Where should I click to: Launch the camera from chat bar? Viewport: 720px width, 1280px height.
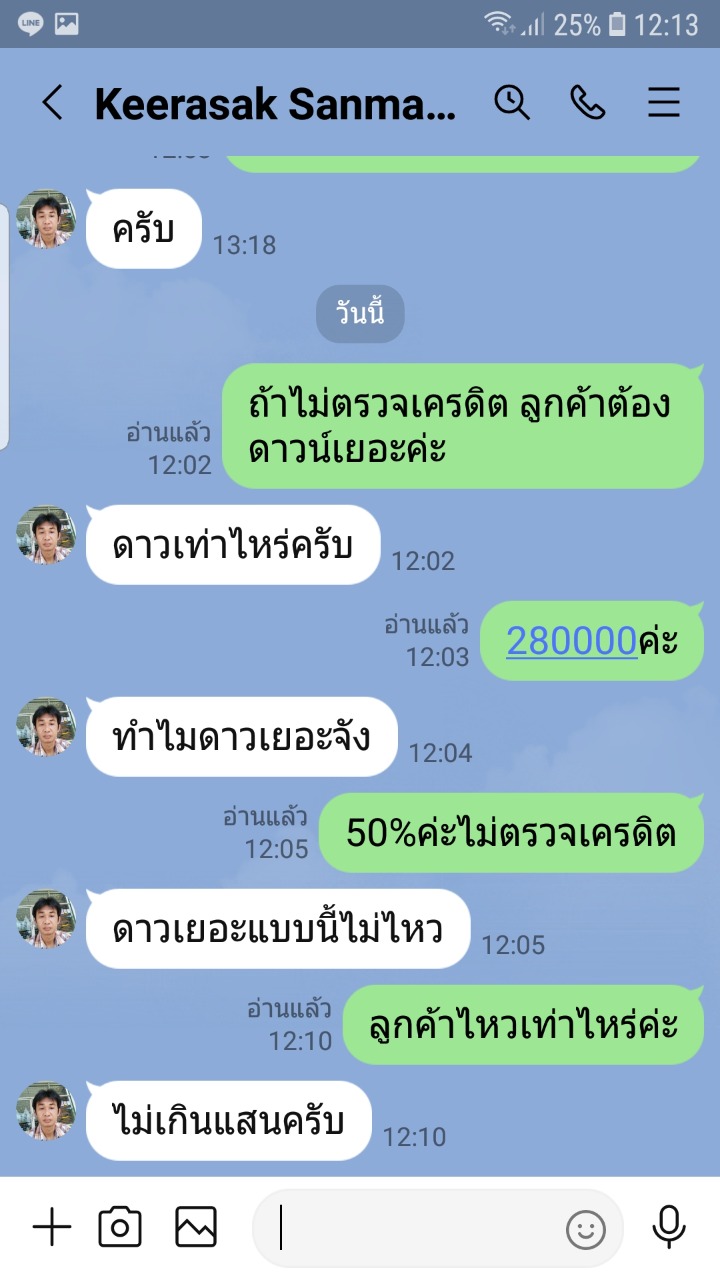point(120,1227)
